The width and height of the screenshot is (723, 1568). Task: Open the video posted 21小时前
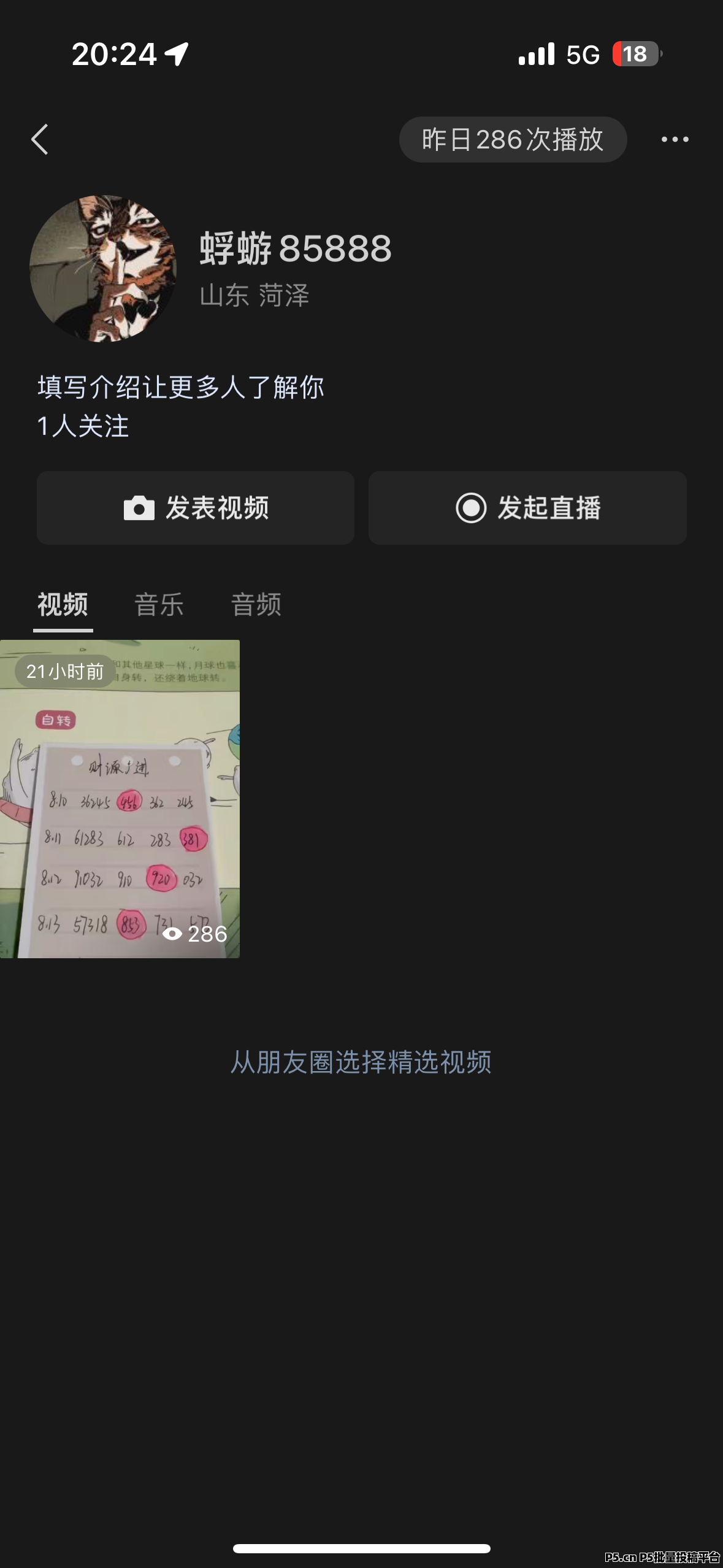(x=120, y=799)
